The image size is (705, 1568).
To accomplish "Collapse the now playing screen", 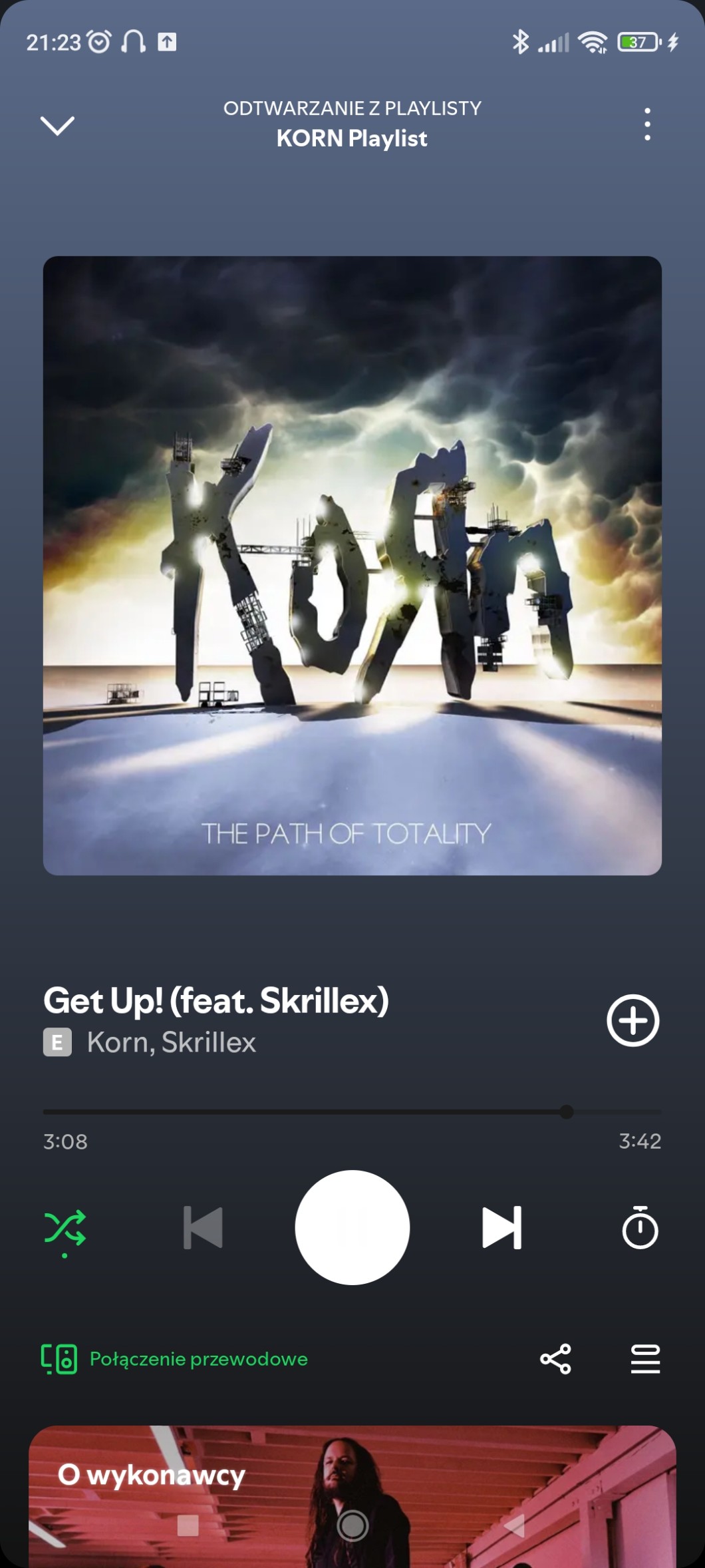I will [57, 126].
